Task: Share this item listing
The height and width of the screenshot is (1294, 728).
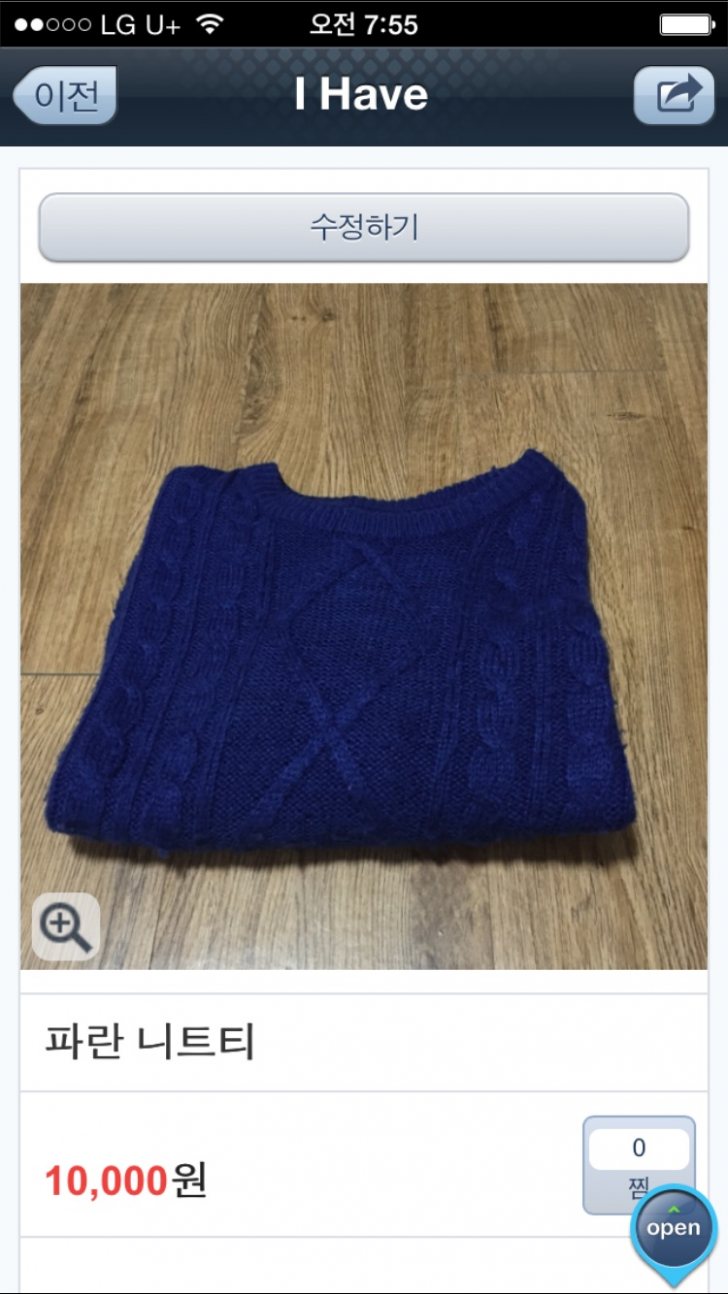Action: pyautogui.click(x=675, y=97)
